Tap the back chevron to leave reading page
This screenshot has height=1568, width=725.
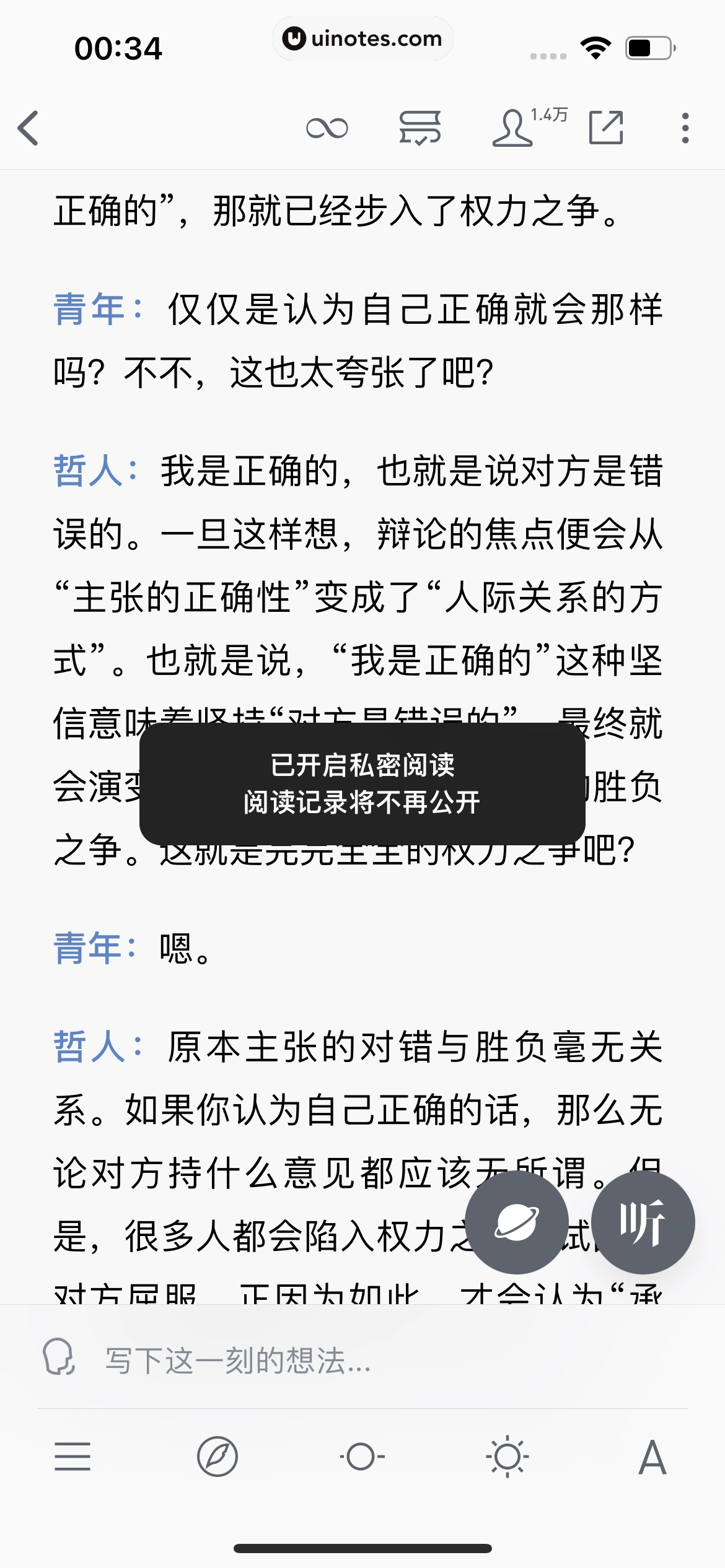pos(28,128)
